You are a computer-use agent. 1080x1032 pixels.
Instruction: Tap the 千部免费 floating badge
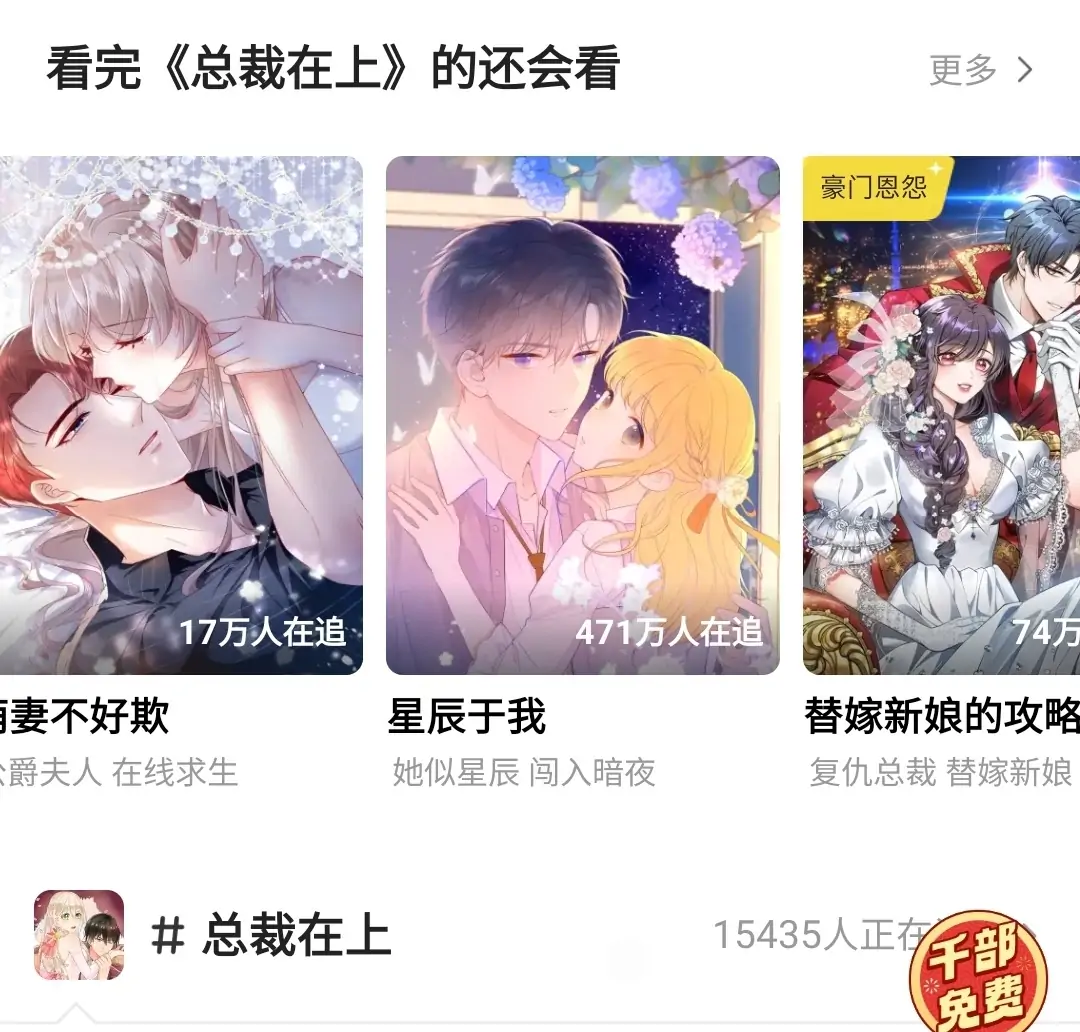(x=977, y=972)
